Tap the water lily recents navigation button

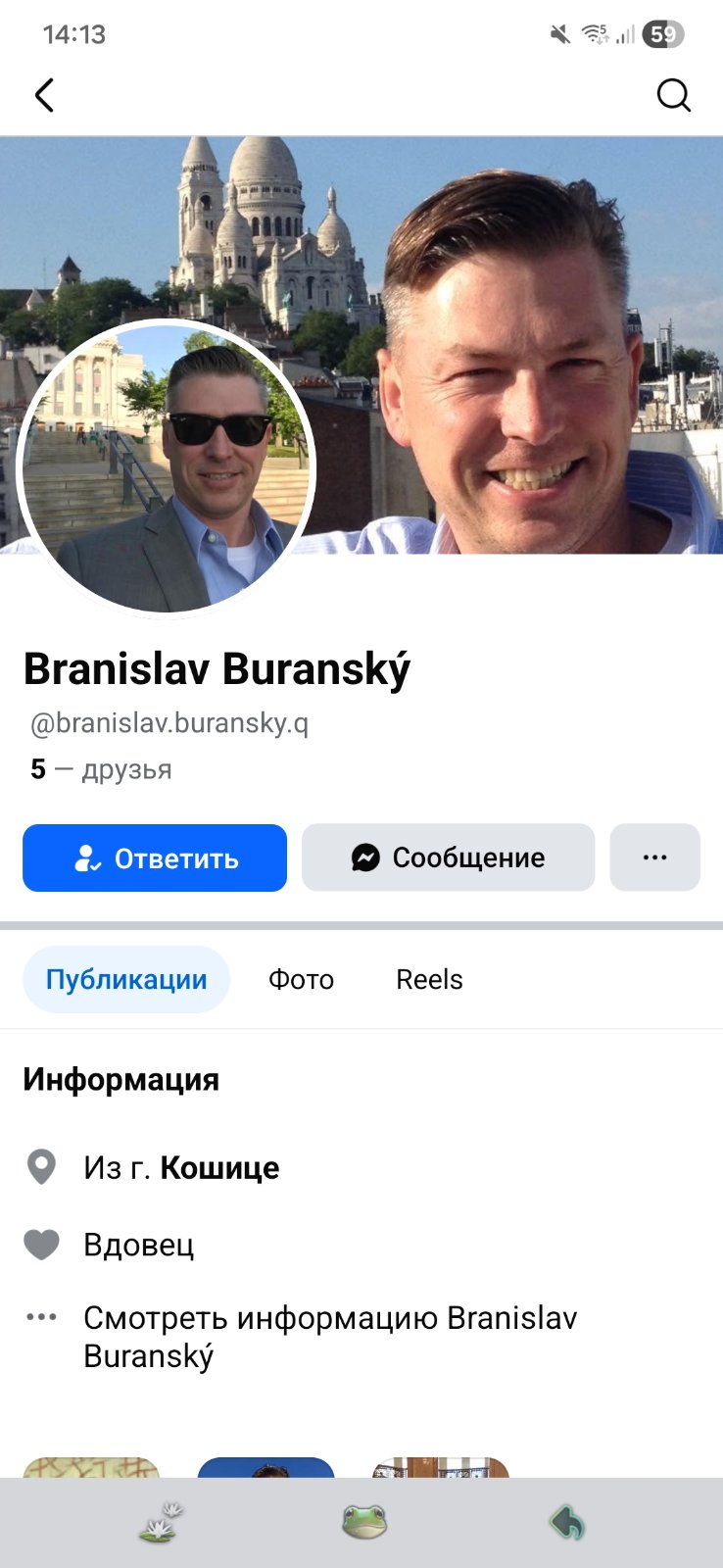[x=161, y=1523]
